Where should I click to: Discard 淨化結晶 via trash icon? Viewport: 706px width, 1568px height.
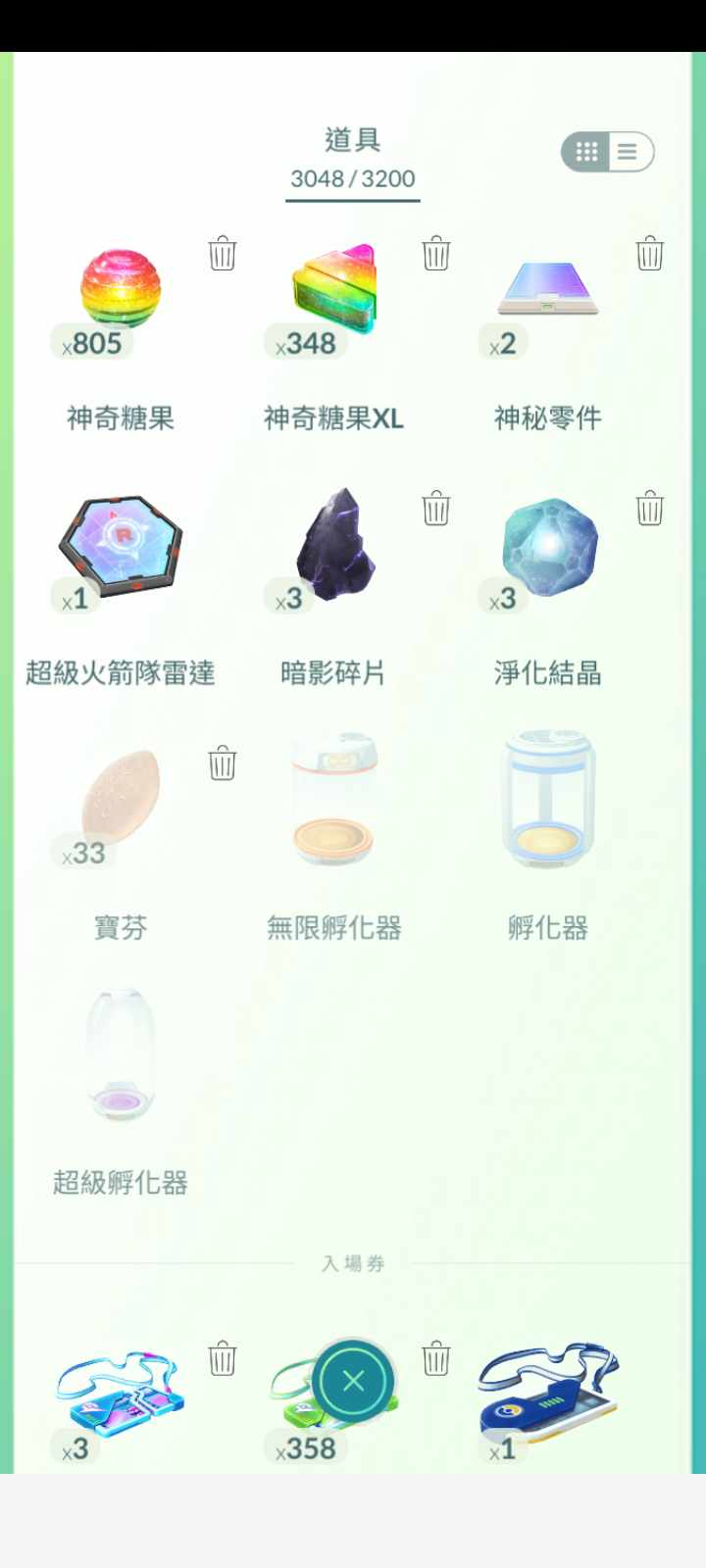(x=650, y=508)
